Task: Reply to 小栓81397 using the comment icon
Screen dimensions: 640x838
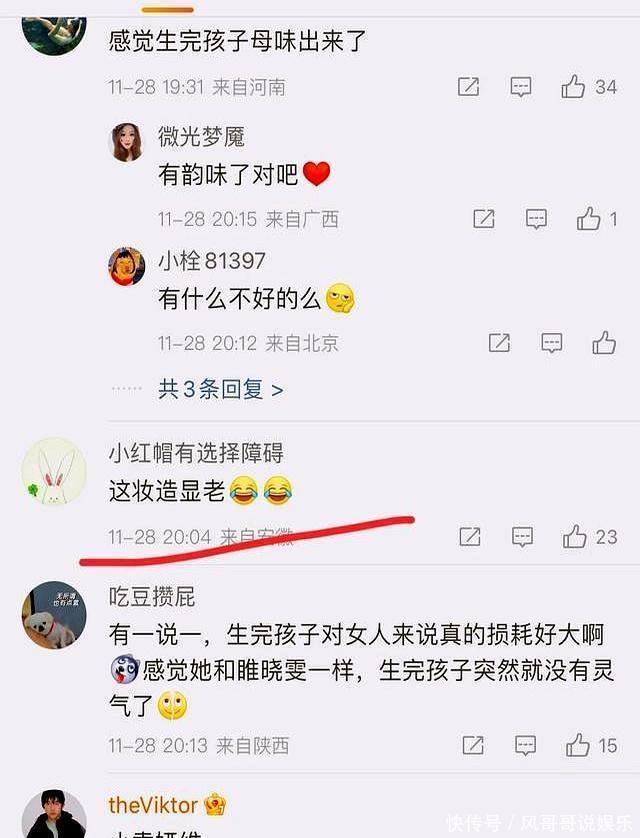Action: (x=552, y=343)
